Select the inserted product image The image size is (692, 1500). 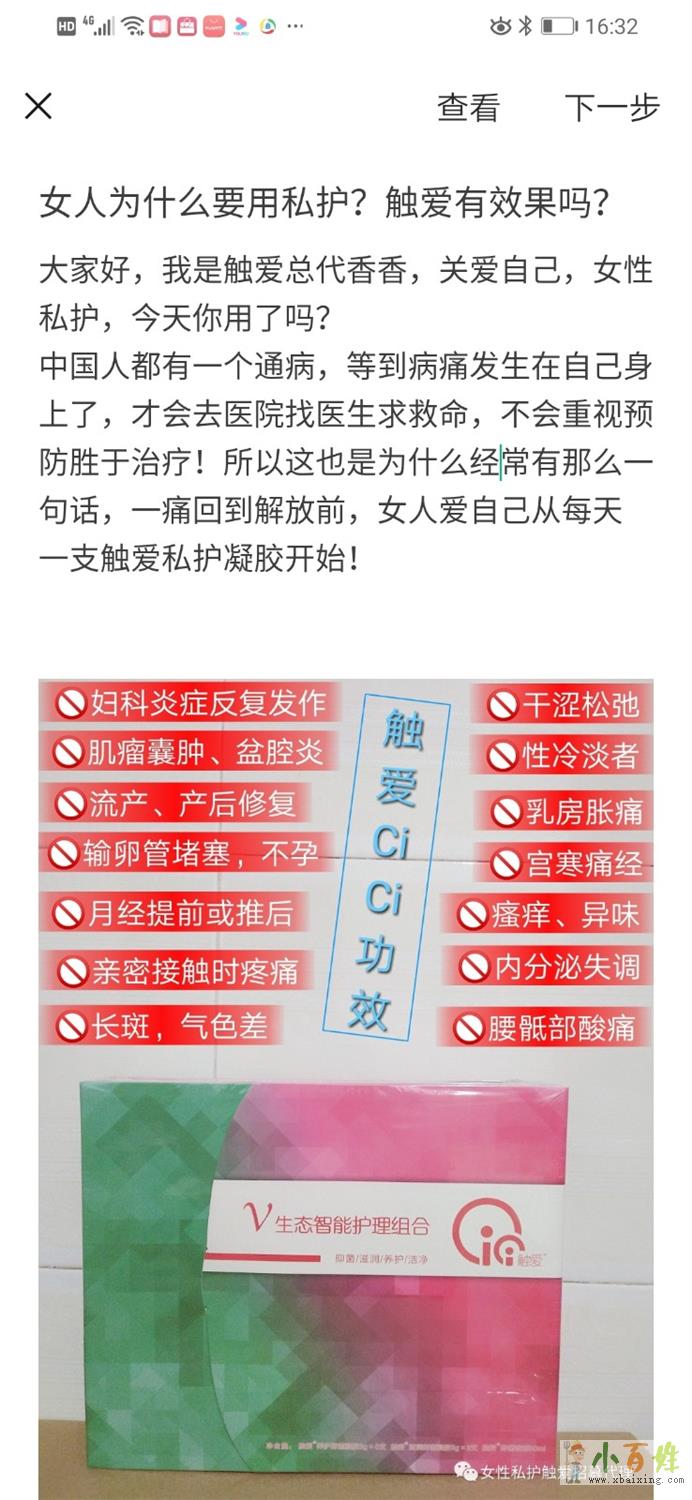tap(345, 1085)
